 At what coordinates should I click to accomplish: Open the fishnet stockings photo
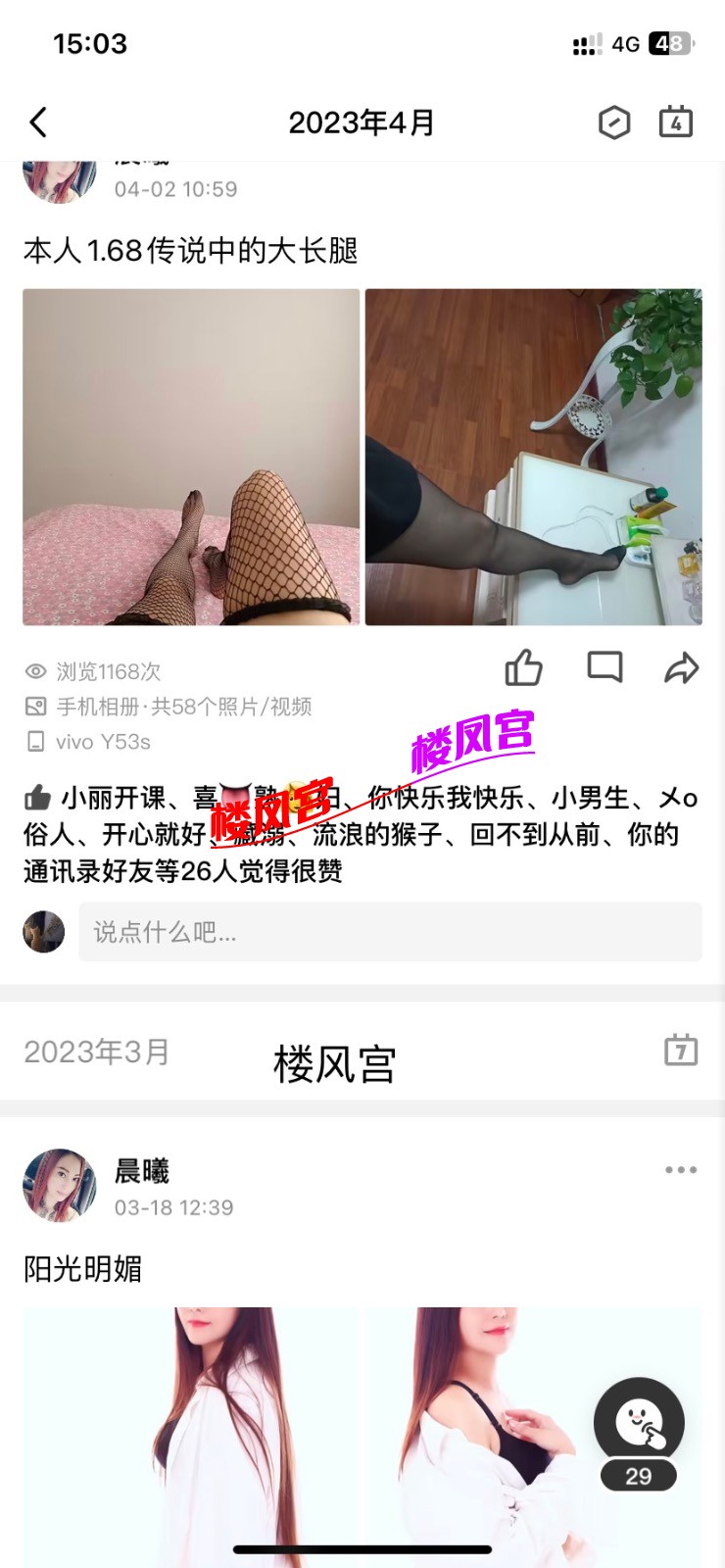pyautogui.click(x=191, y=457)
